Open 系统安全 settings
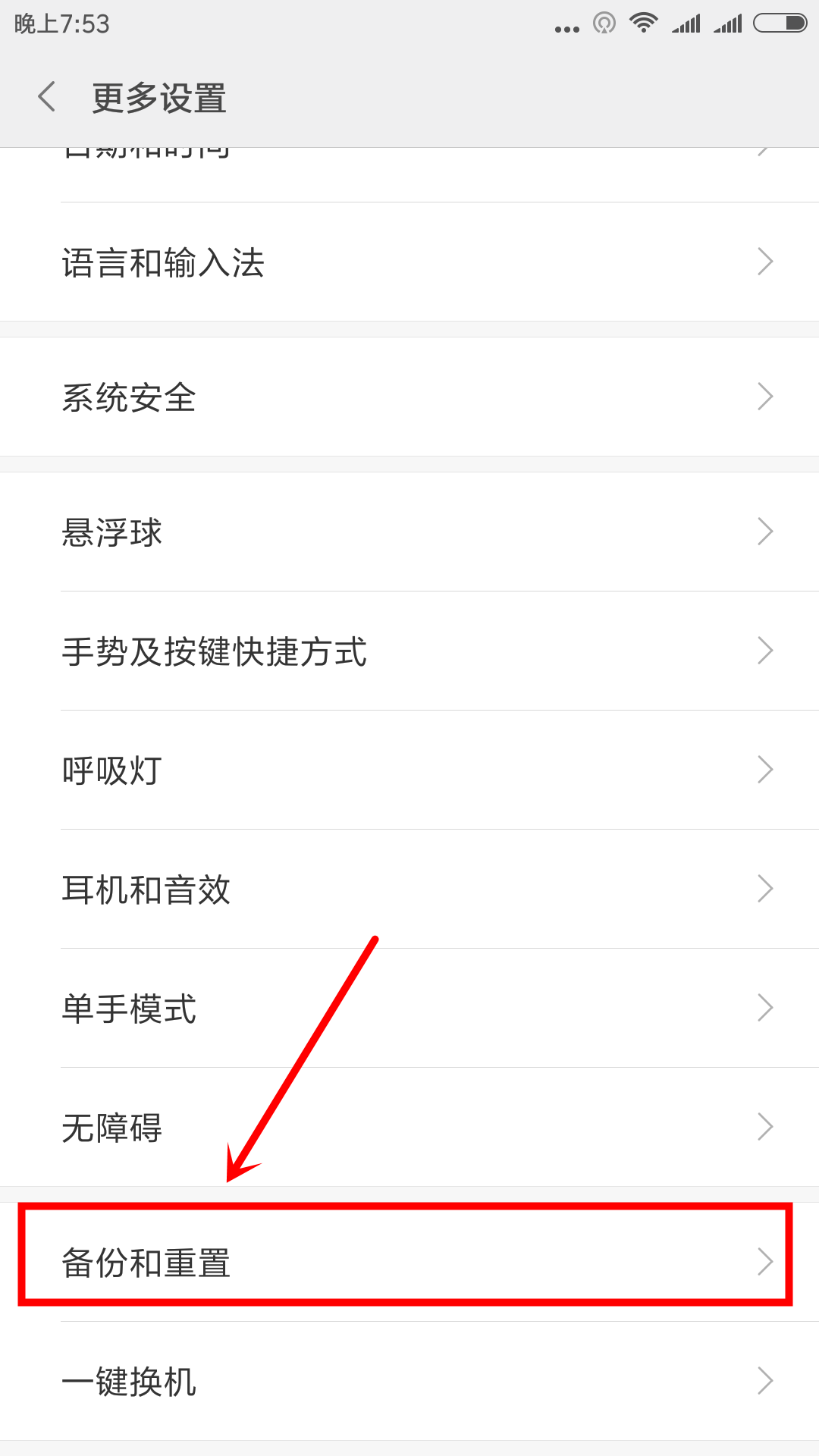This screenshot has width=819, height=1456. point(409,397)
